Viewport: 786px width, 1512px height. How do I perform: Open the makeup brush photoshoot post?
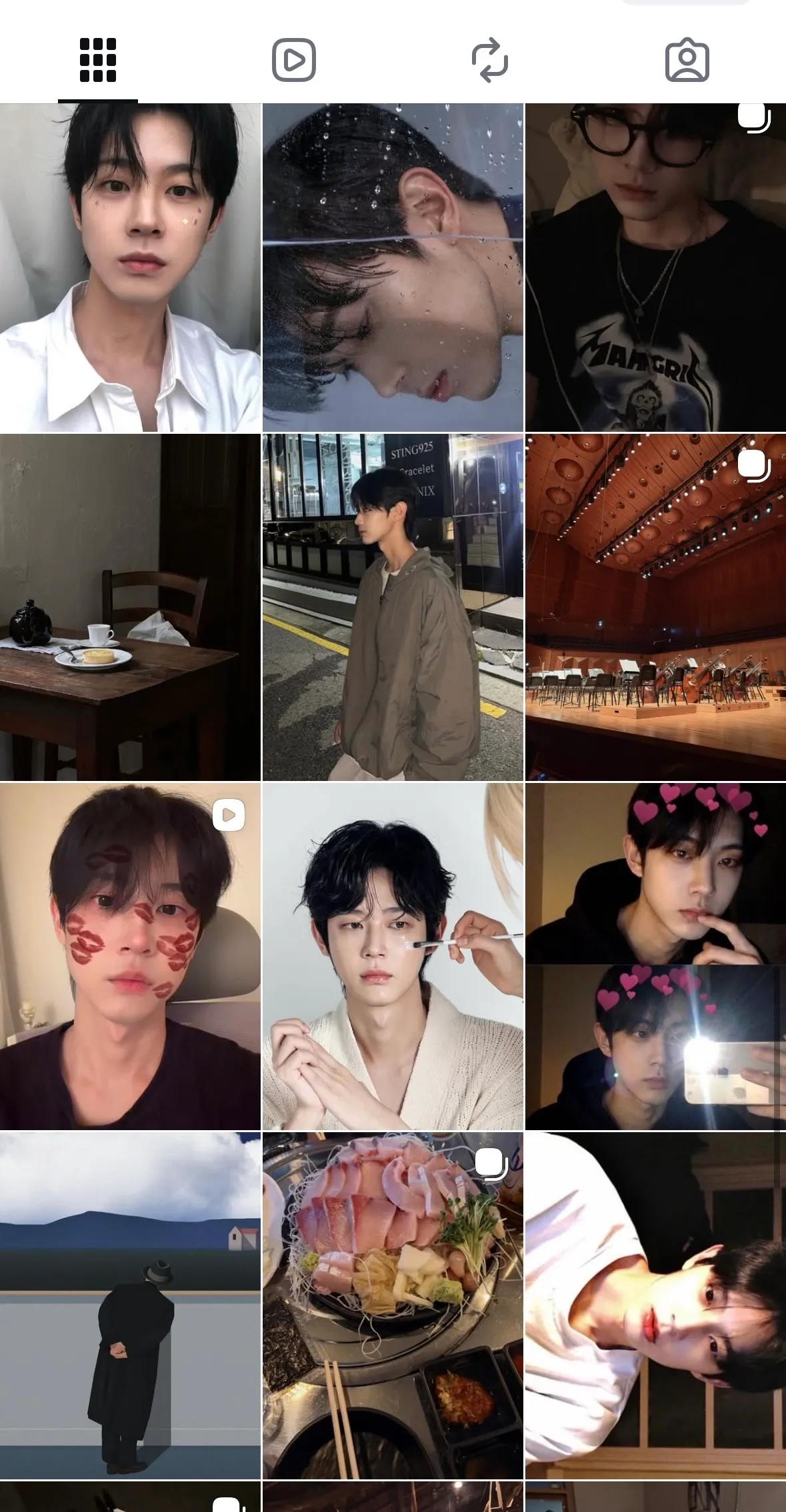(393, 956)
